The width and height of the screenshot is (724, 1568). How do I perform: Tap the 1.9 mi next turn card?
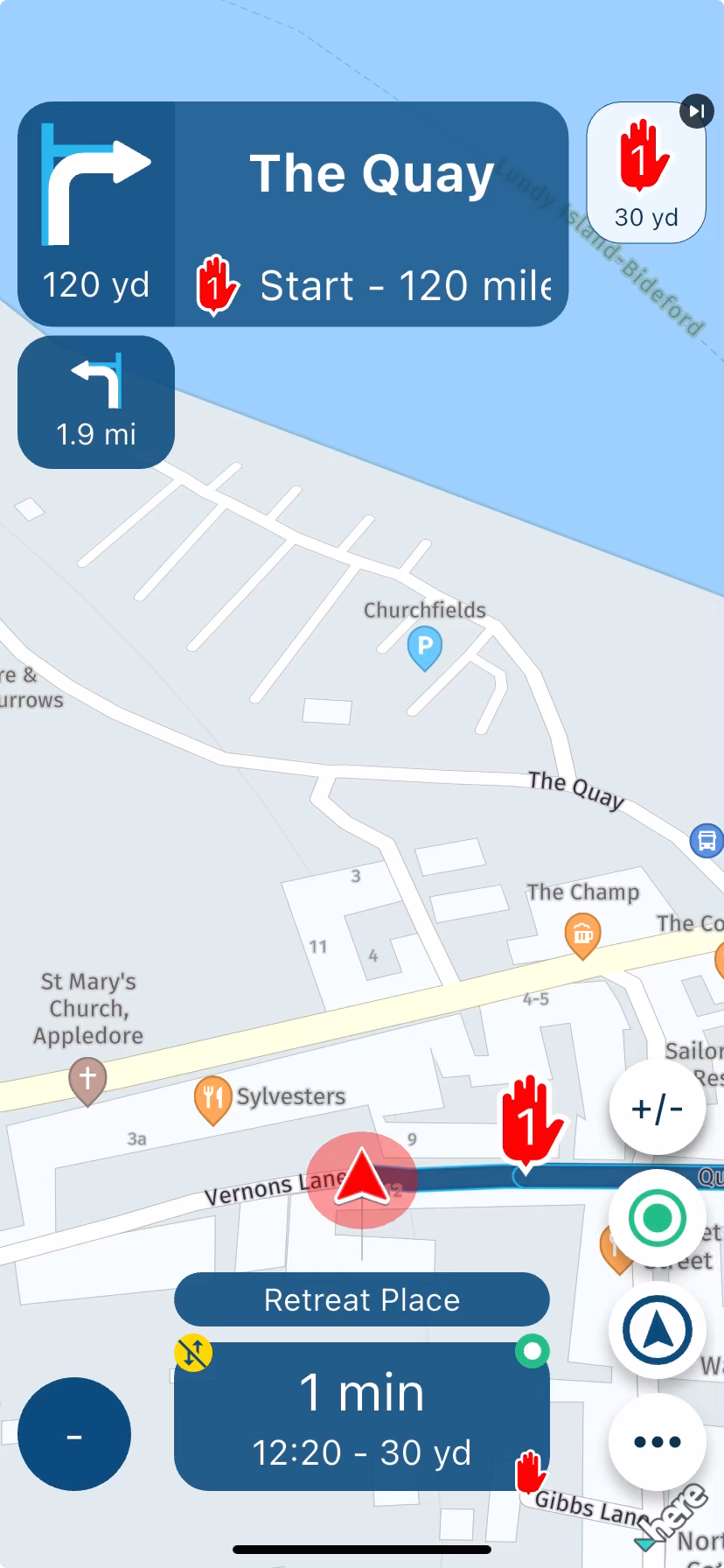[96, 402]
